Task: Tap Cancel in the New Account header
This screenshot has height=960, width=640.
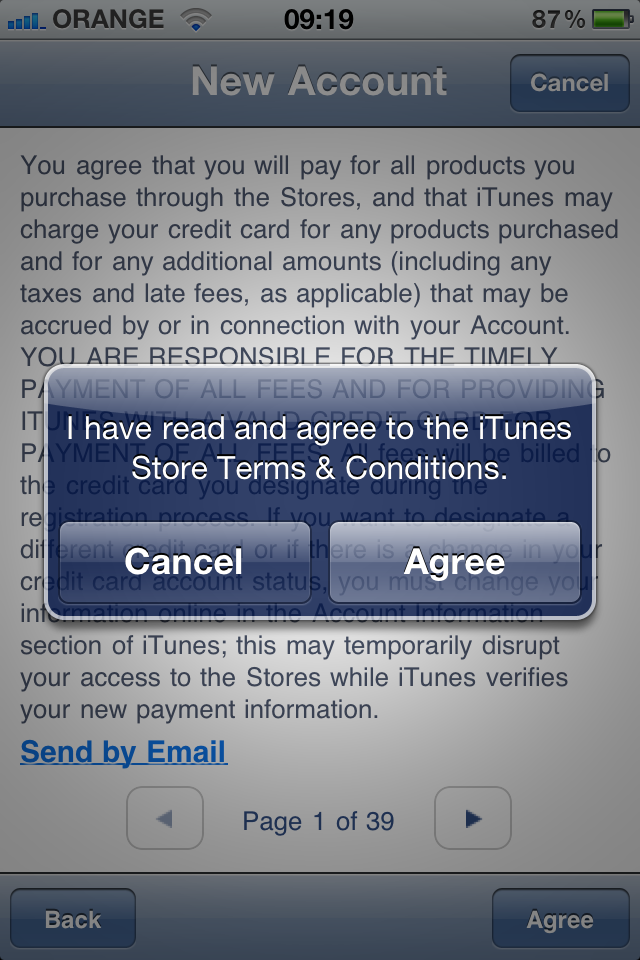Action: [x=569, y=83]
